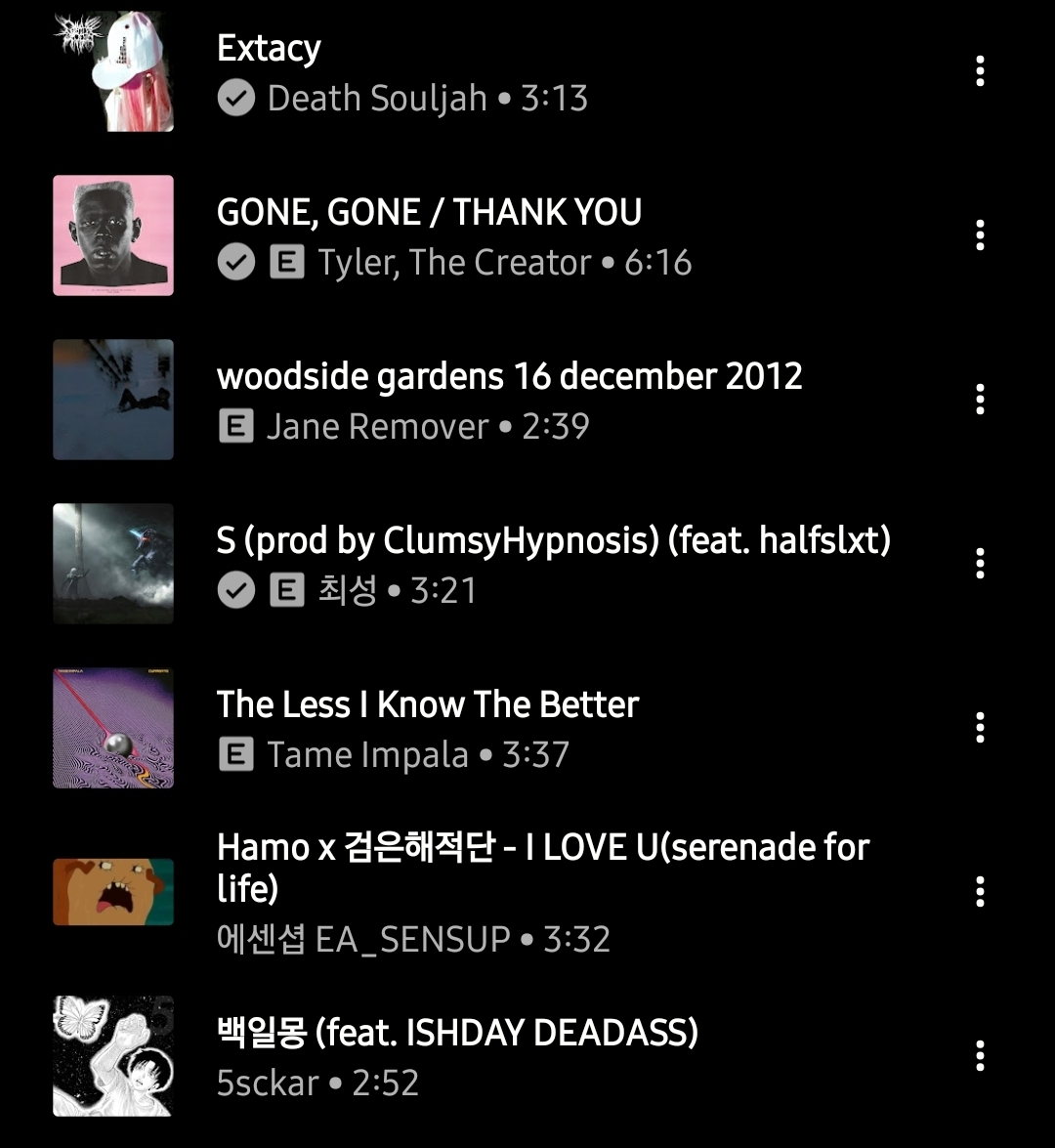This screenshot has height=1148, width=1055.
Task: Open the options menu for Extacy
Action: pyautogui.click(x=980, y=71)
